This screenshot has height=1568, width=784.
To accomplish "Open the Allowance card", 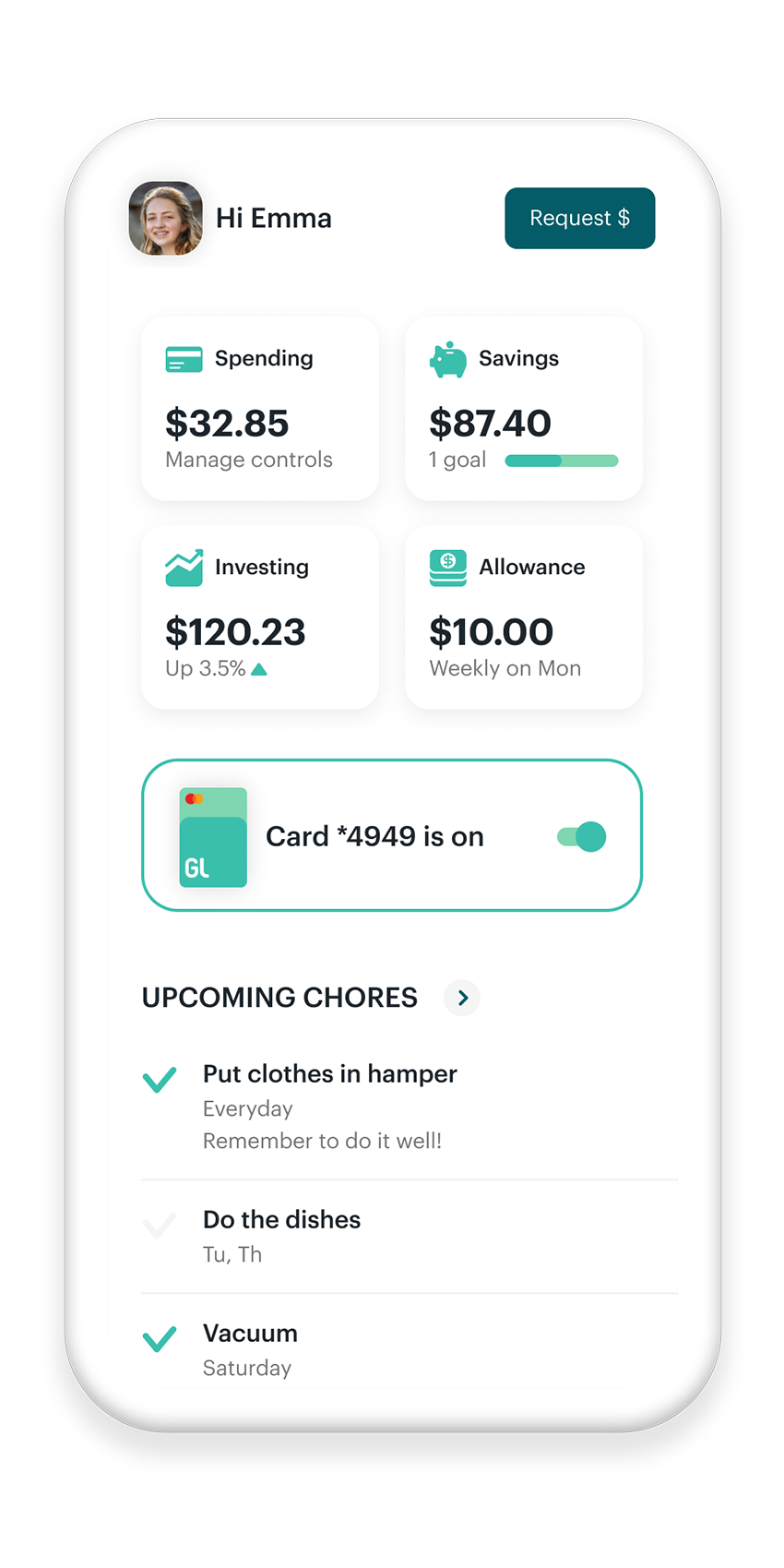I will [x=523, y=617].
